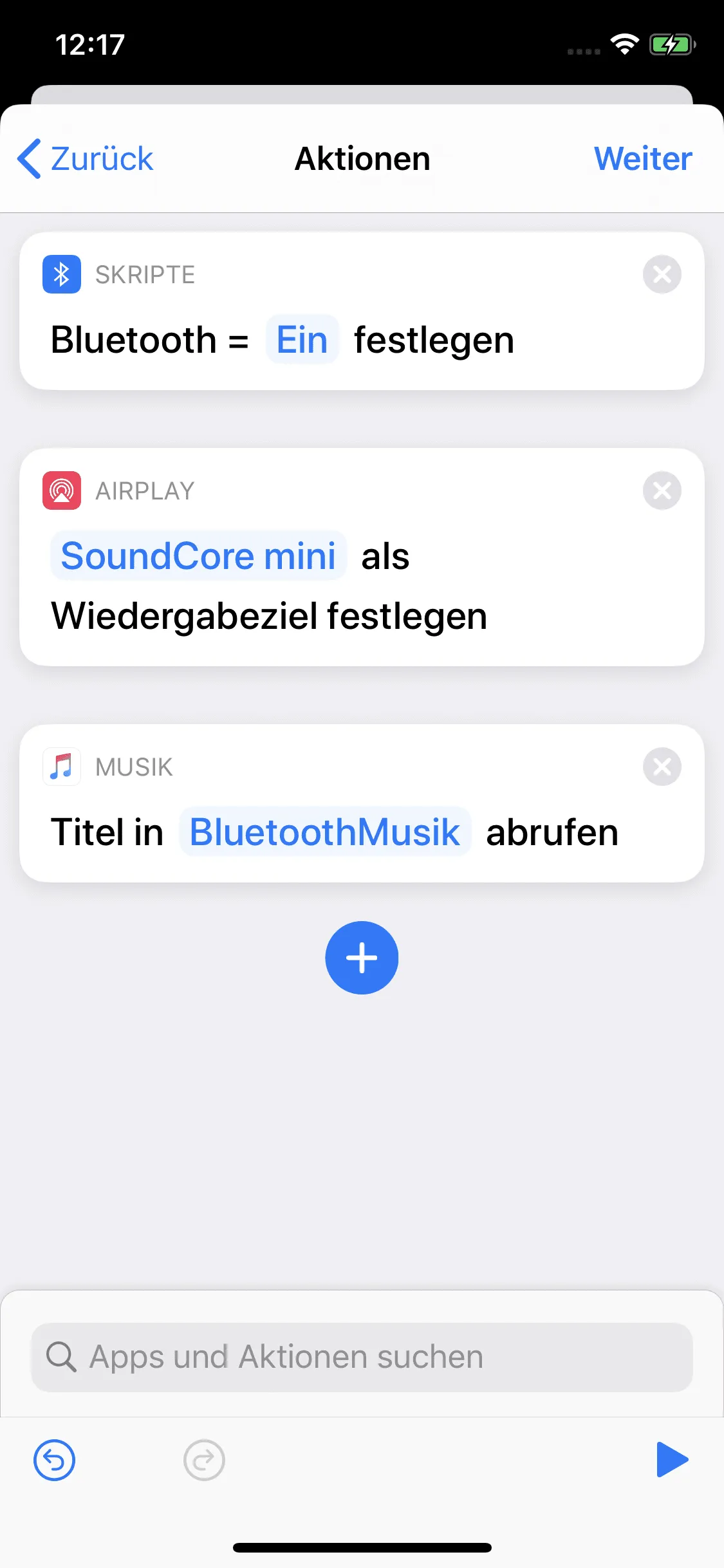Run the shortcut with the play button

(672, 1460)
